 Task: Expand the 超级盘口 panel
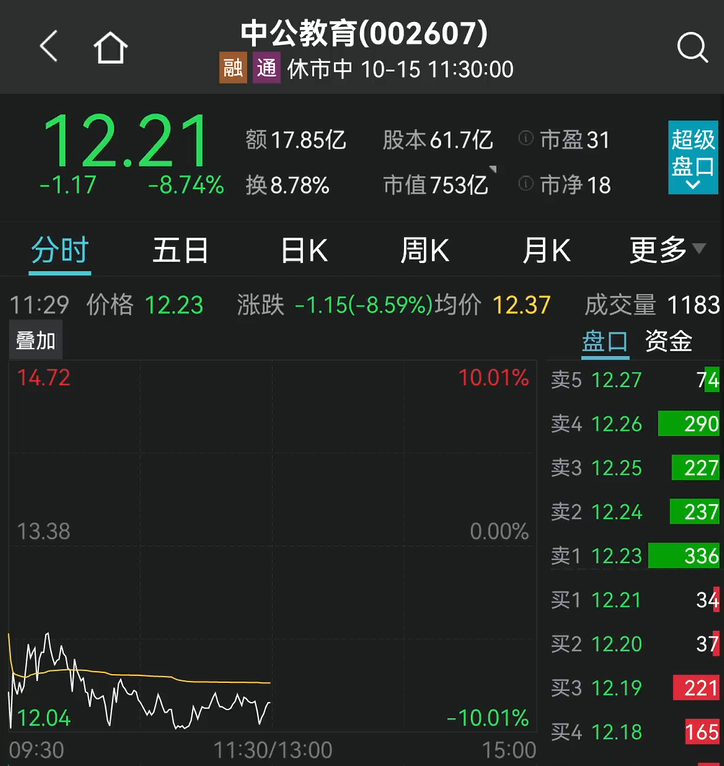(693, 157)
